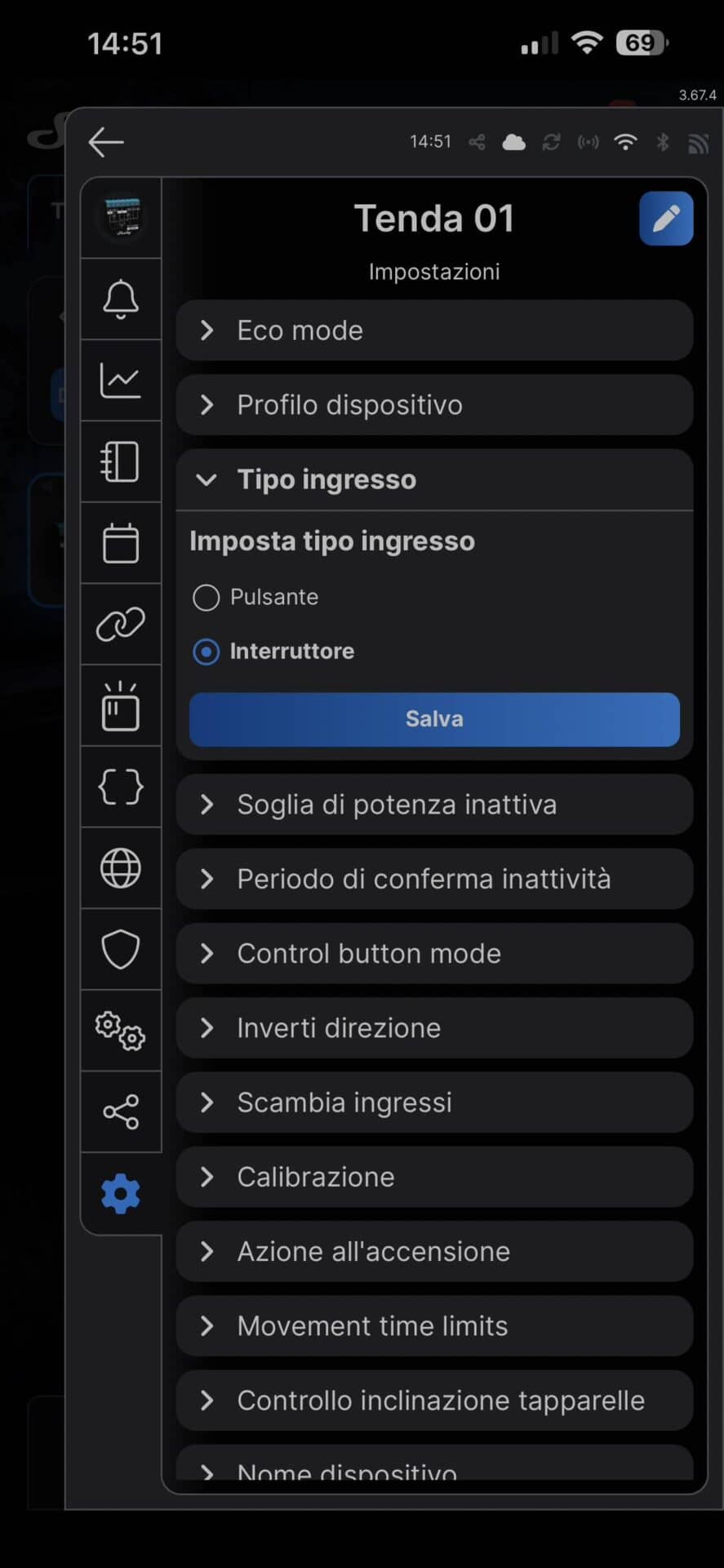Expand the Calibrazione section
This screenshot has height=1568, width=724.
433,1177
